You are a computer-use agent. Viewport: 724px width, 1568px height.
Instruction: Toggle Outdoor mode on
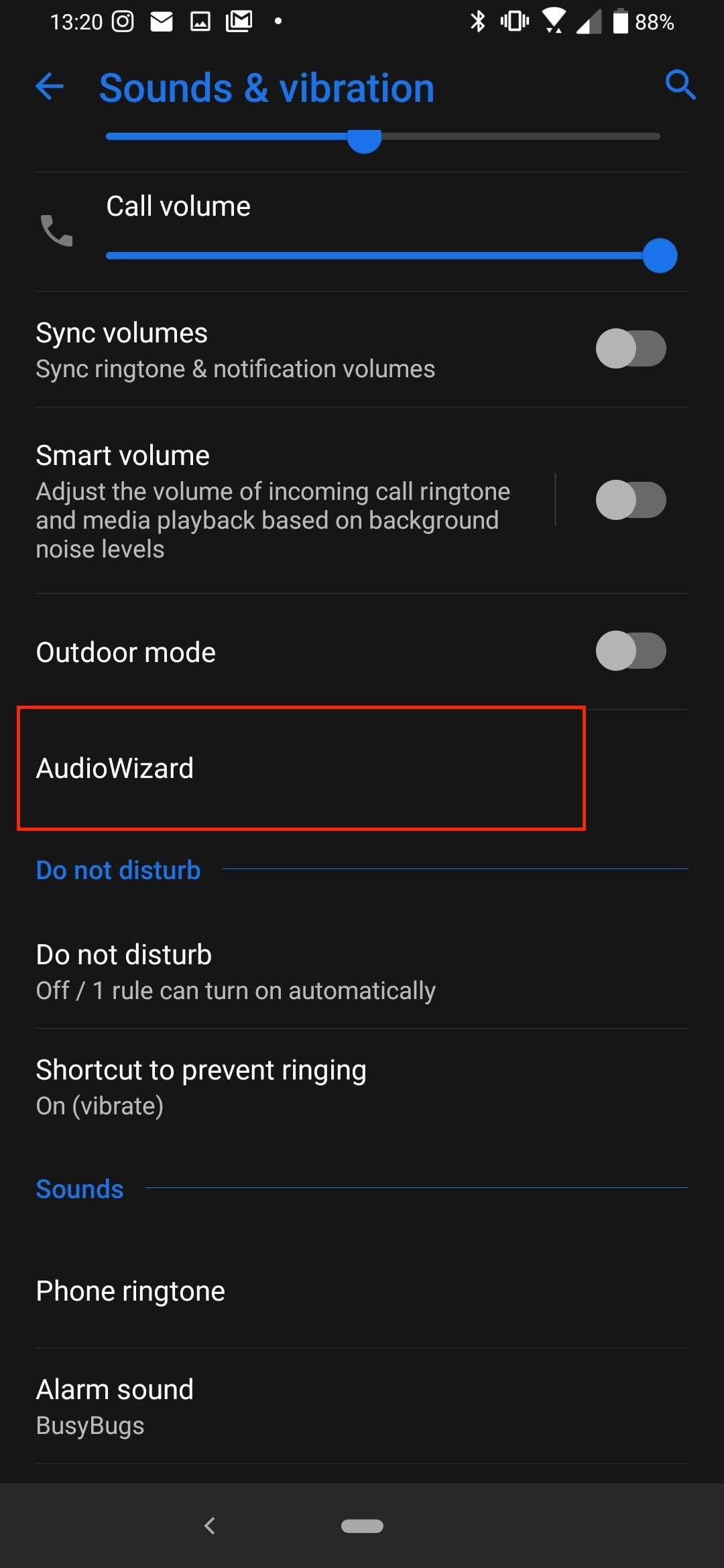[x=630, y=651]
